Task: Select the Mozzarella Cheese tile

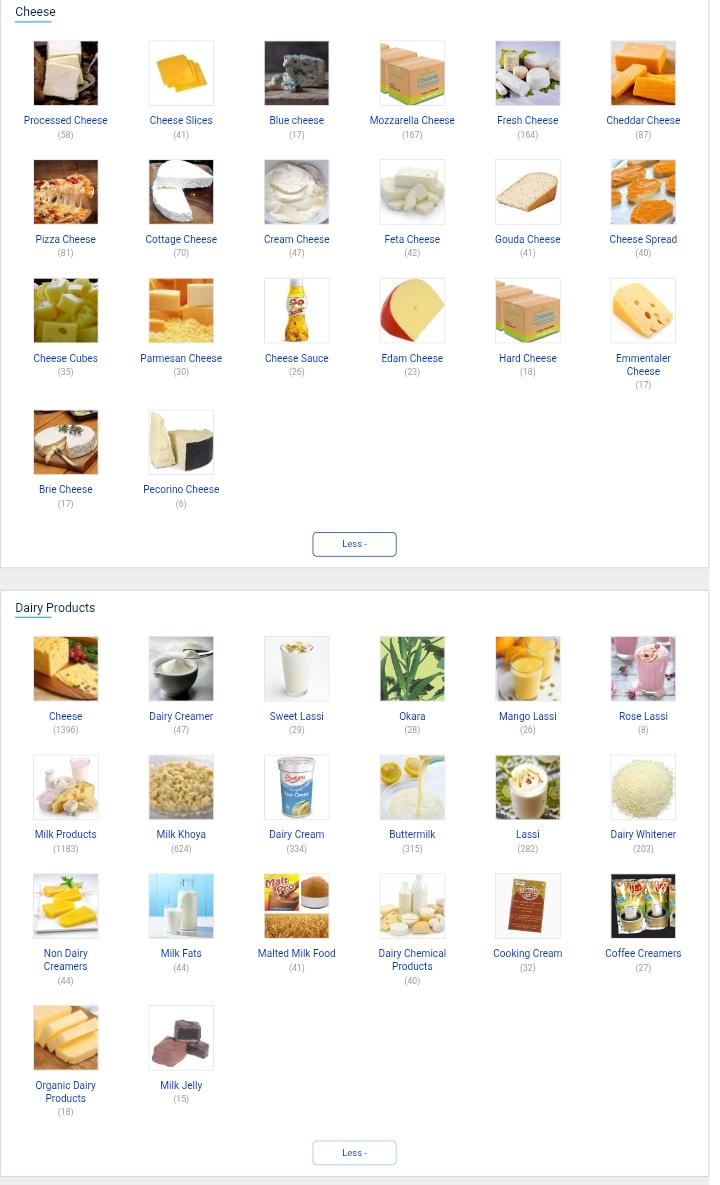Action: [412, 74]
